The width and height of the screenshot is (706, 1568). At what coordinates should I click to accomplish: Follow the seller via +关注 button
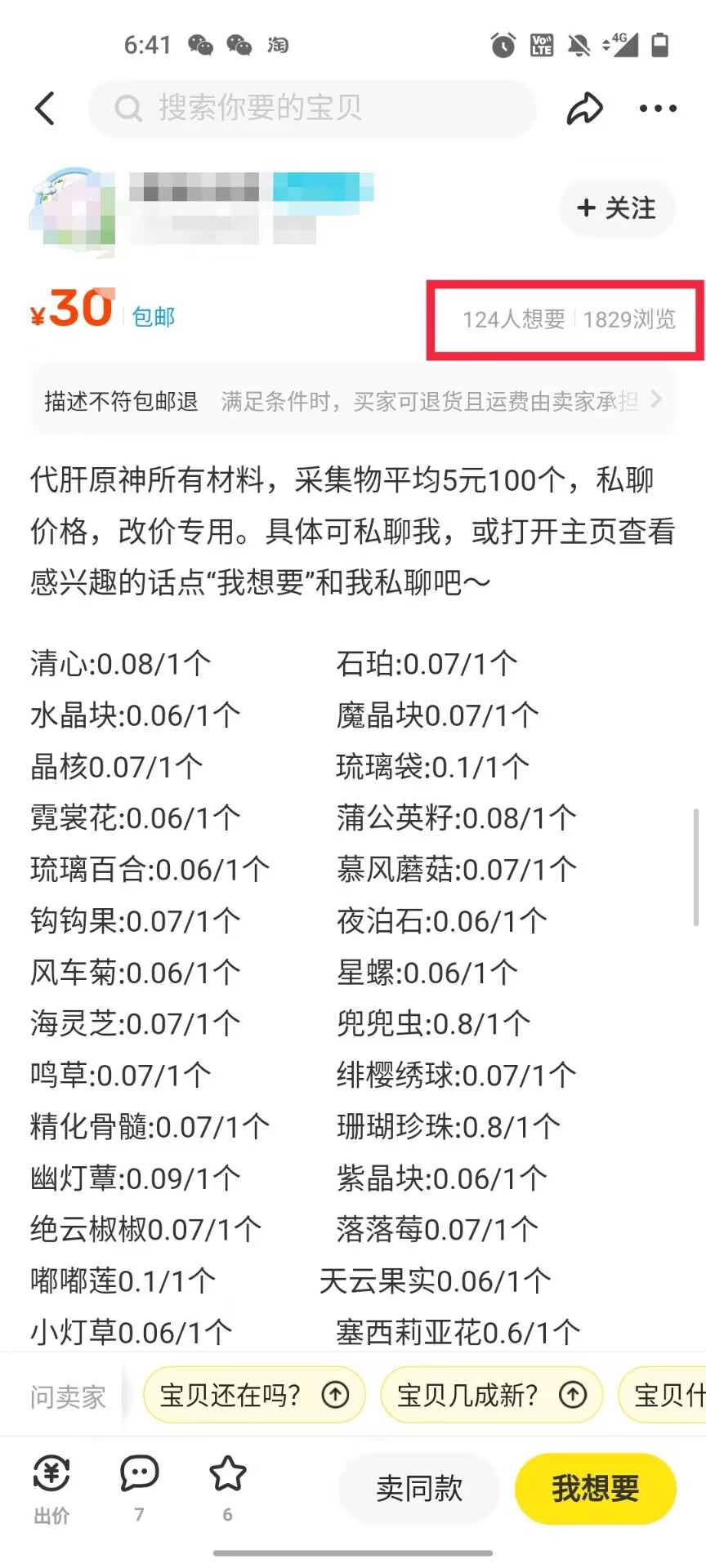point(617,208)
